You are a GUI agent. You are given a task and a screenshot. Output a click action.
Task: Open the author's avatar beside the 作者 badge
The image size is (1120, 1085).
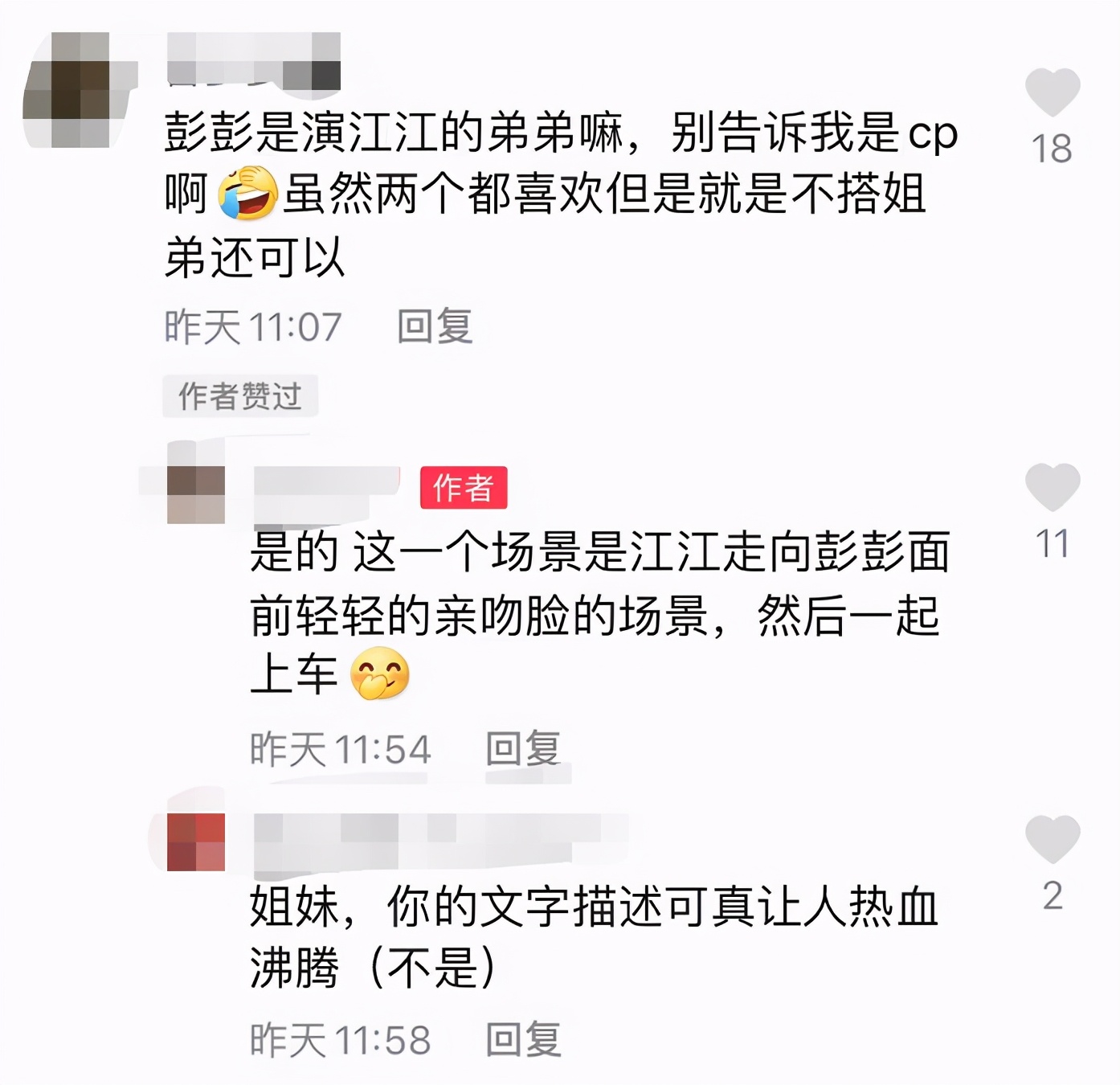[x=196, y=494]
